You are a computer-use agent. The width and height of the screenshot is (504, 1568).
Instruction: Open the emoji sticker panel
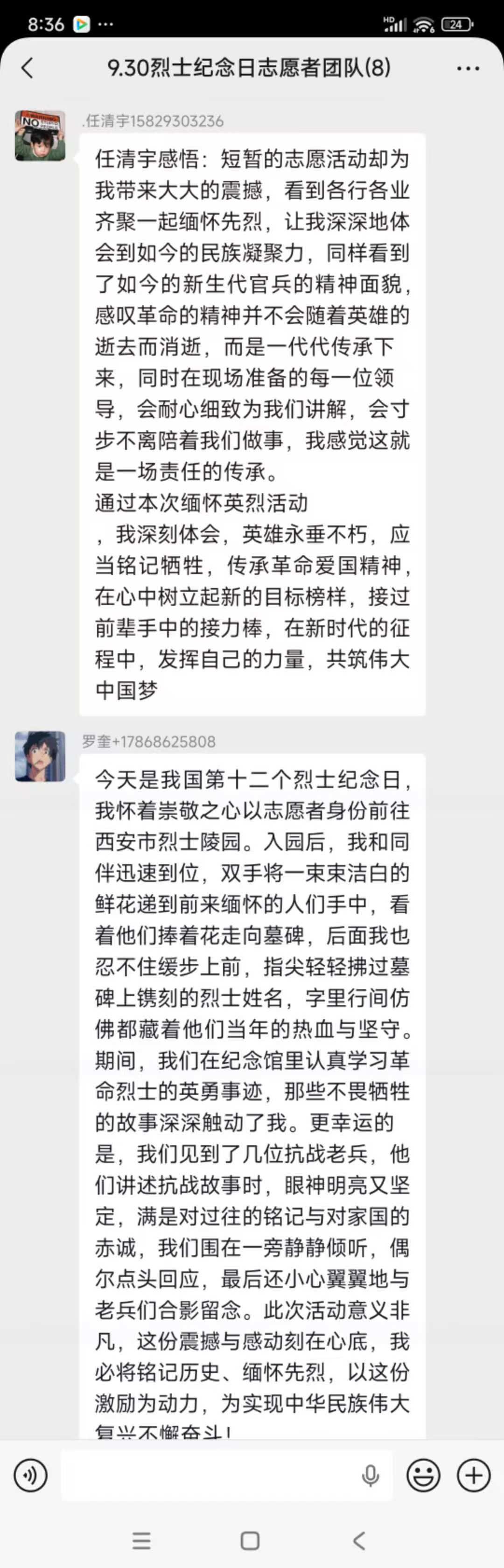423,1476
